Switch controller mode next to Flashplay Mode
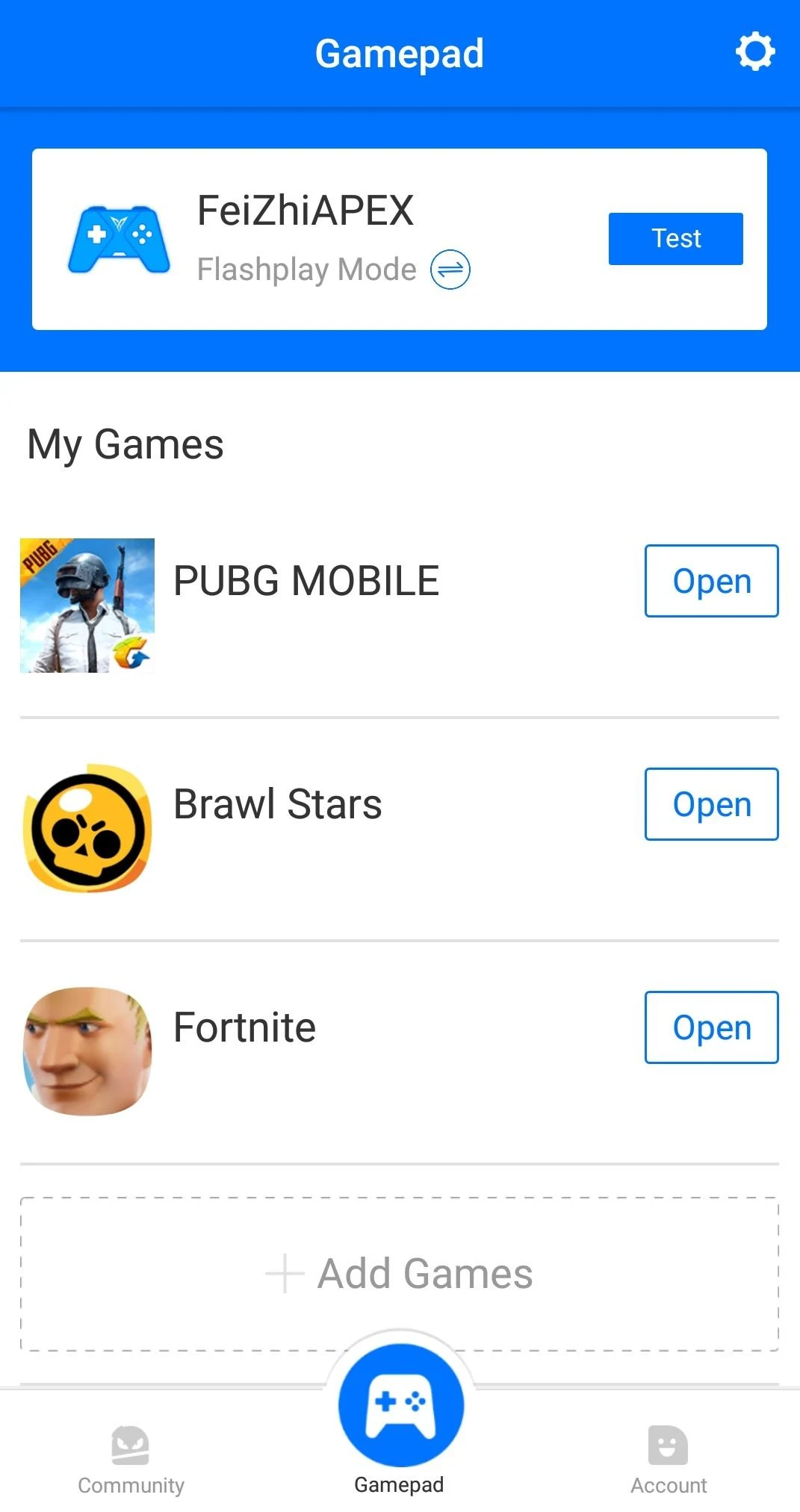The width and height of the screenshot is (800, 1512). [x=449, y=269]
